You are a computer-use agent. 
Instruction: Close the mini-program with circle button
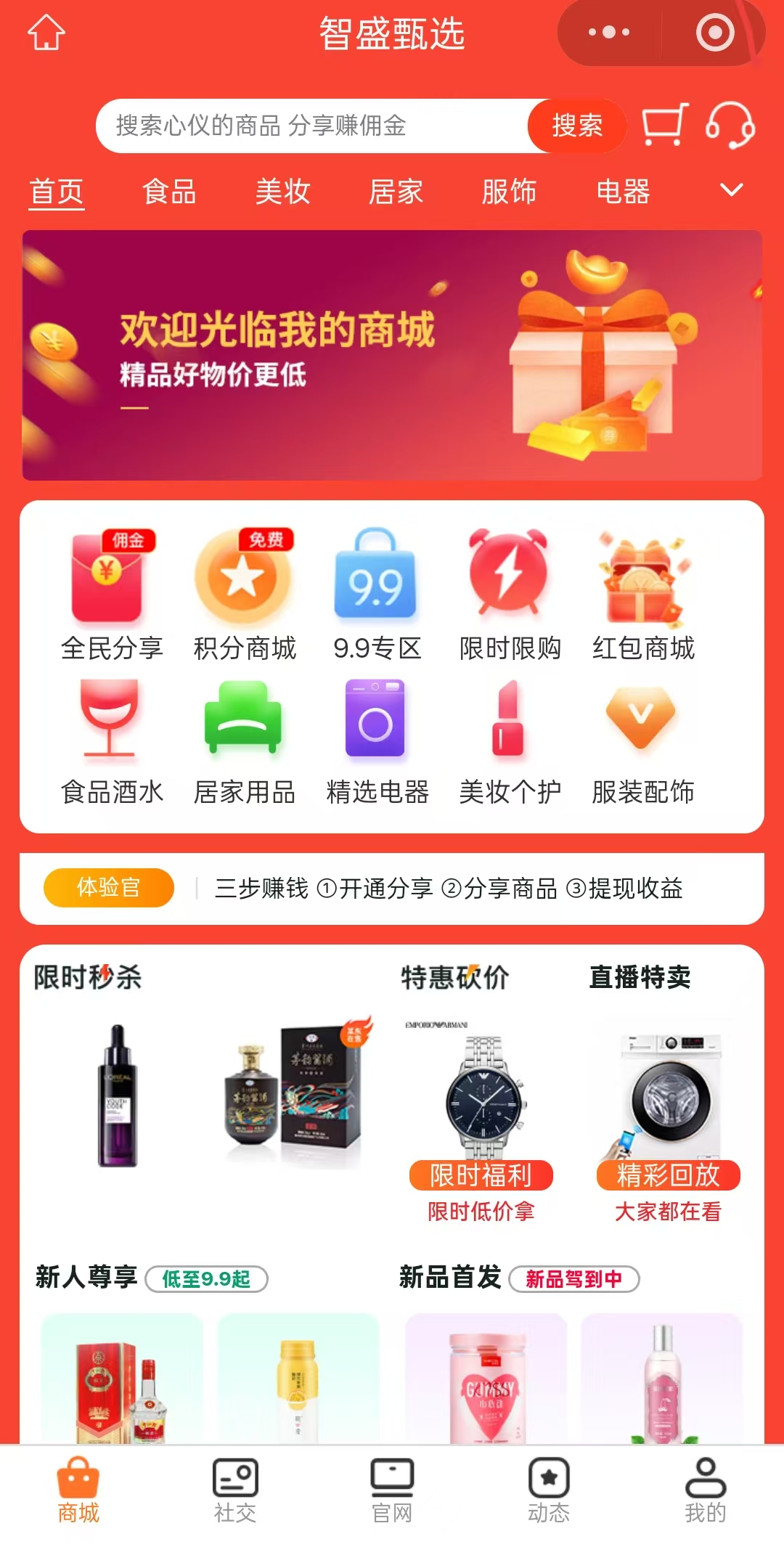click(715, 33)
